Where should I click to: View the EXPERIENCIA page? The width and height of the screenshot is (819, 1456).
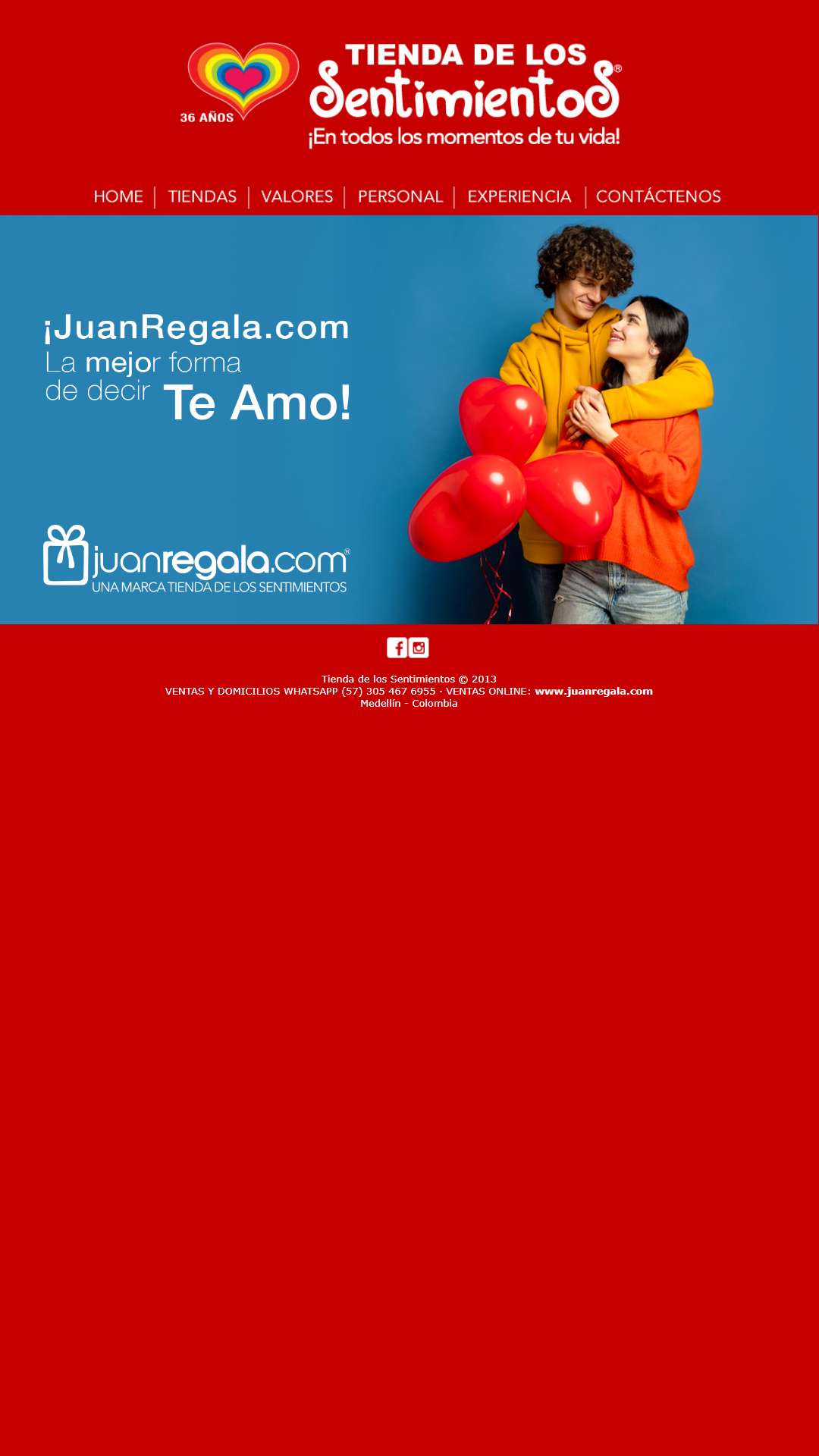coord(519,196)
